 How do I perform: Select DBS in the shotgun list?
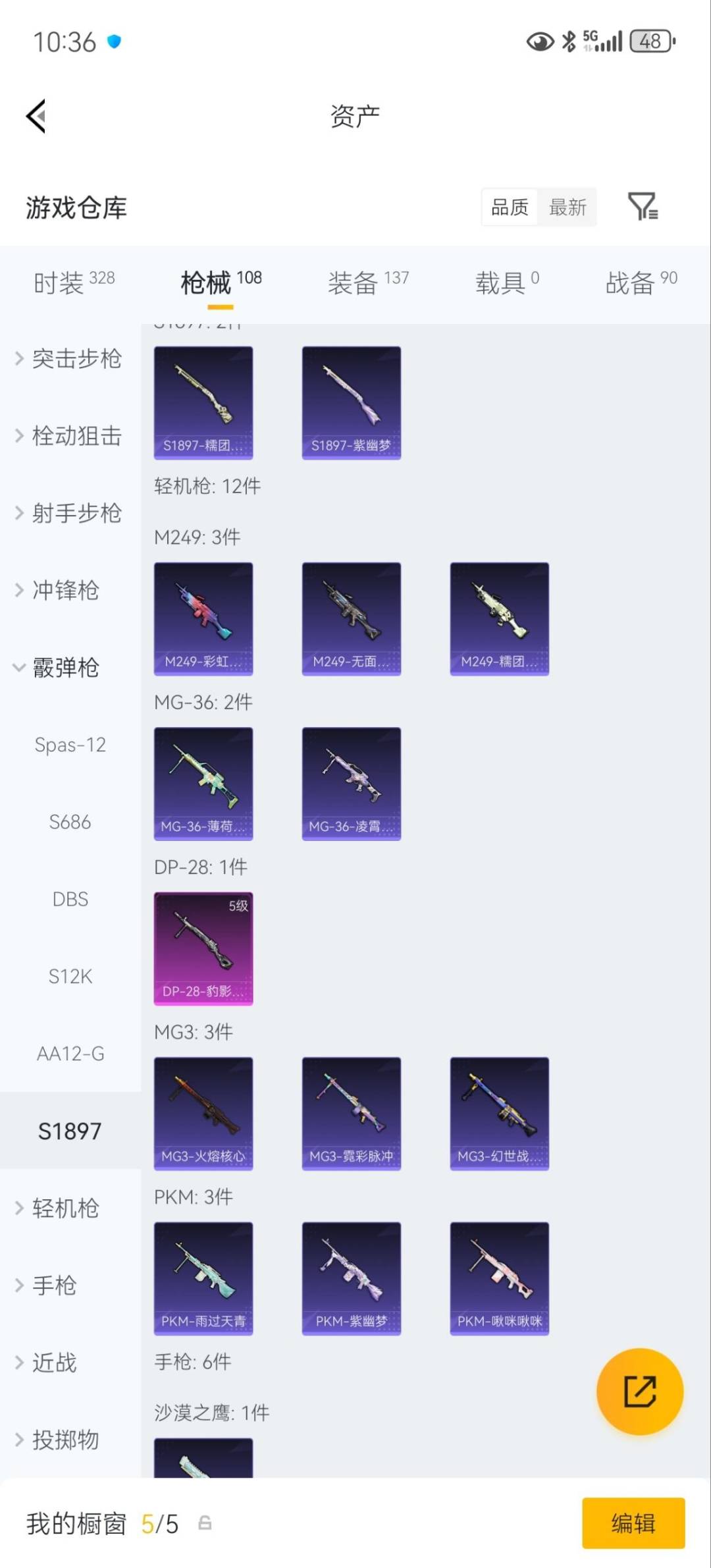(71, 898)
